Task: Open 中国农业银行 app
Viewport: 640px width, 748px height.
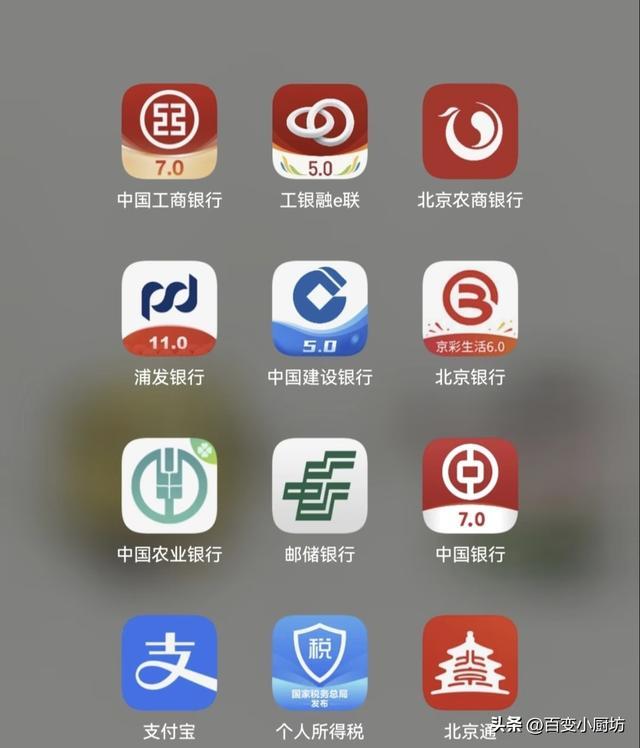Action: [169, 485]
